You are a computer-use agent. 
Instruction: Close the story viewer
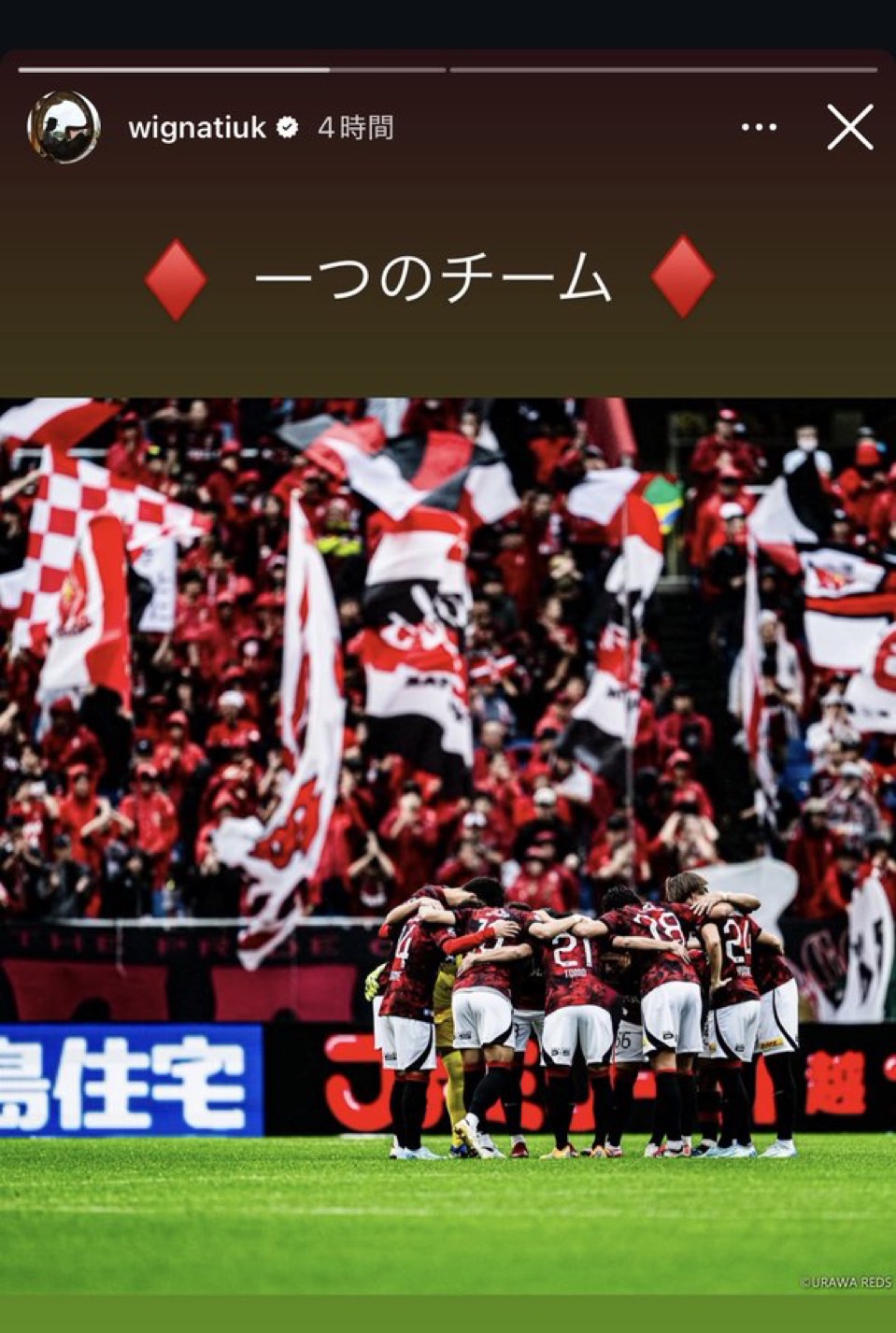click(849, 128)
